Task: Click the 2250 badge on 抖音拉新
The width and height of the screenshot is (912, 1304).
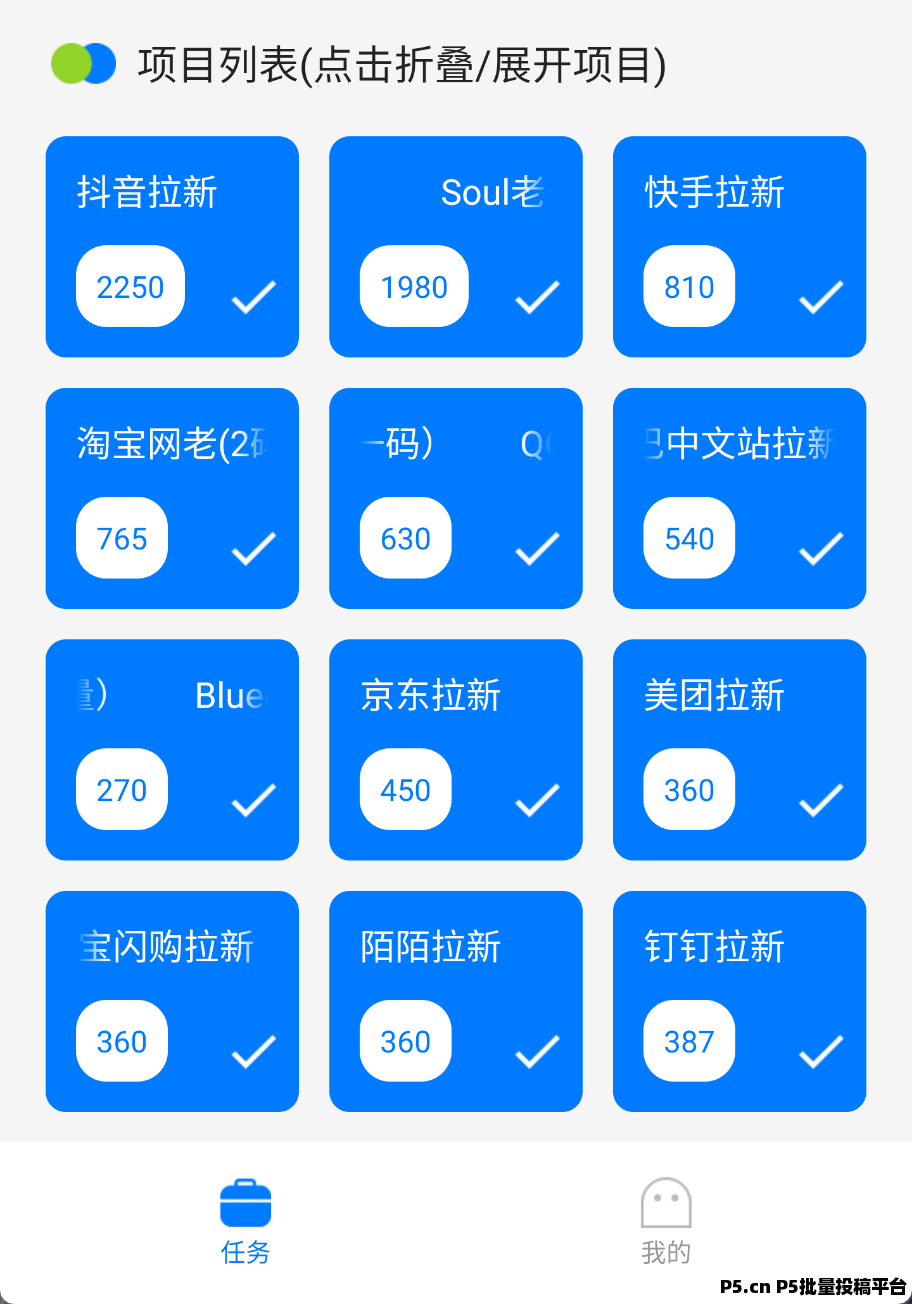Action: coord(130,287)
